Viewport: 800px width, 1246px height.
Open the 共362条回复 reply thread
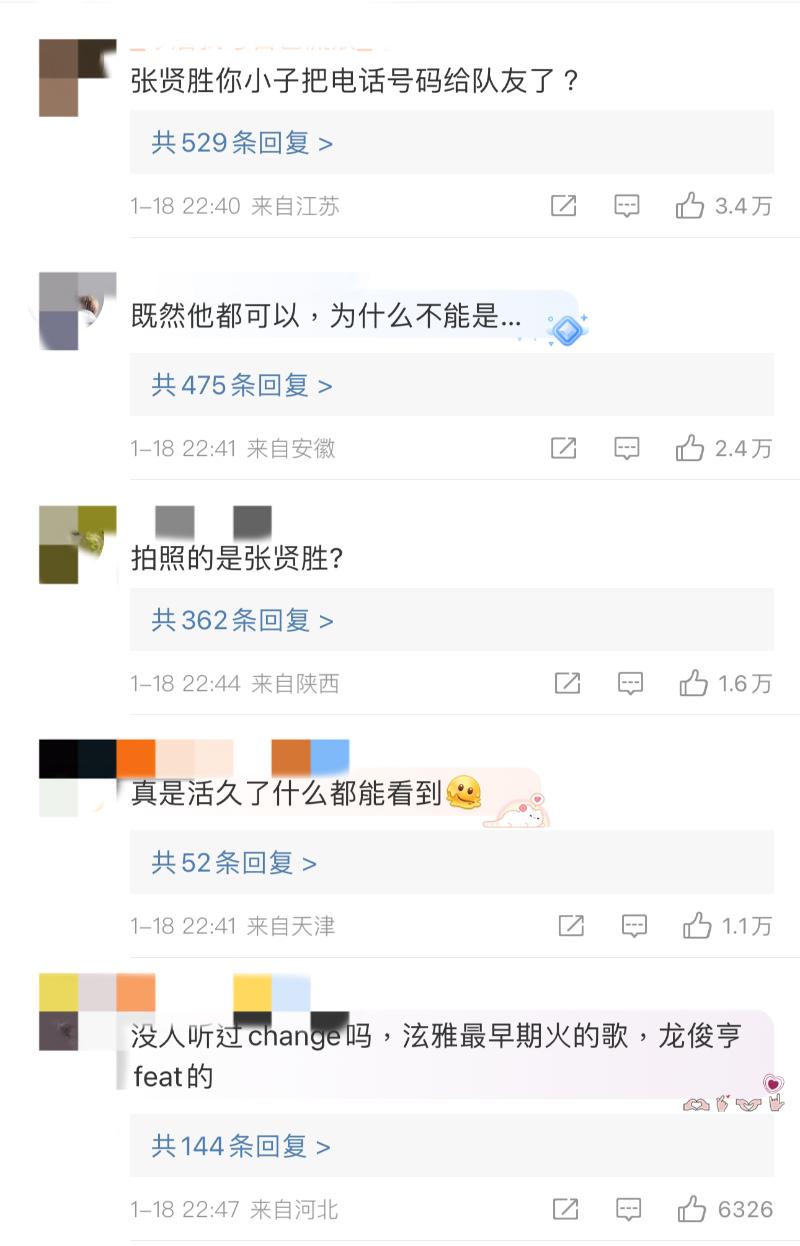point(242,621)
